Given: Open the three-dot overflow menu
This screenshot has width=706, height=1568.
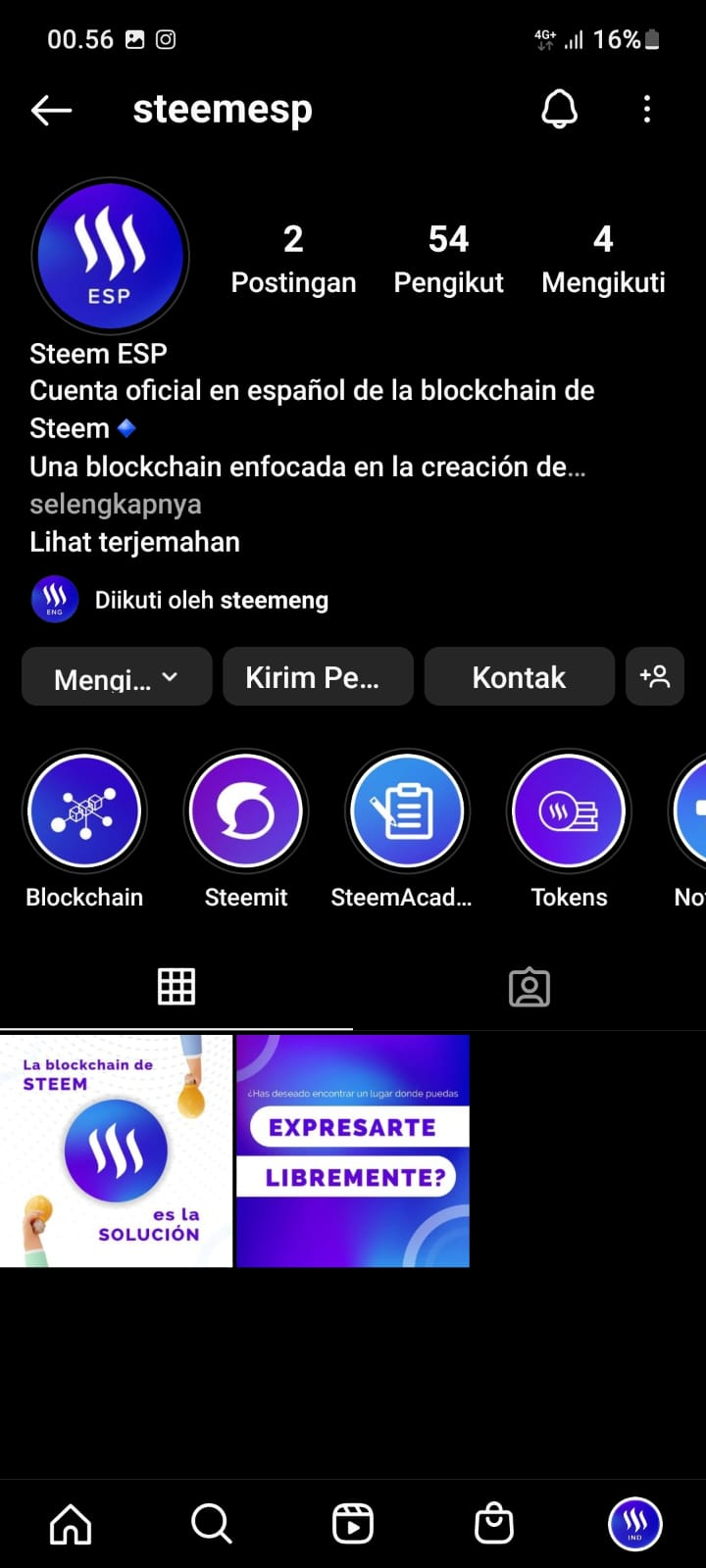Looking at the screenshot, I should click(x=647, y=110).
